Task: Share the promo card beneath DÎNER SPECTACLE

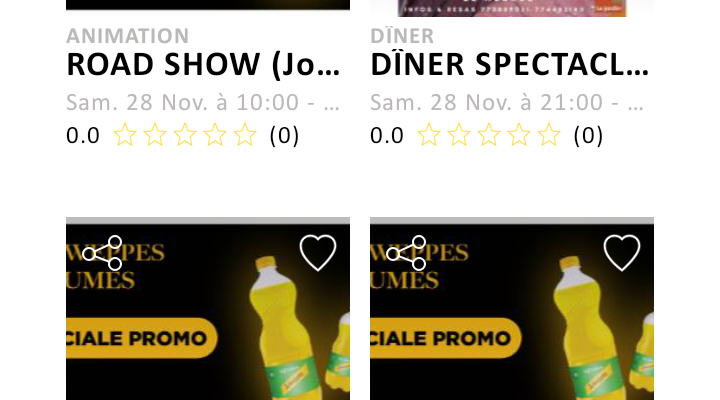Action: coord(406,253)
